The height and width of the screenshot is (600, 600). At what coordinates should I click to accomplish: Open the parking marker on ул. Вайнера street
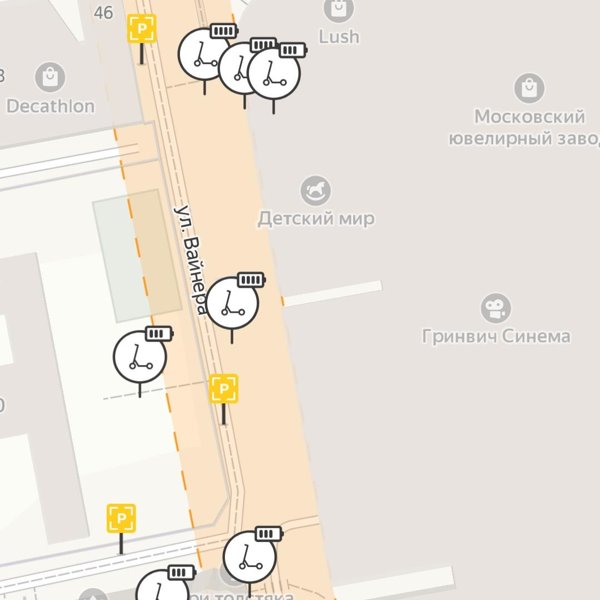[224, 389]
